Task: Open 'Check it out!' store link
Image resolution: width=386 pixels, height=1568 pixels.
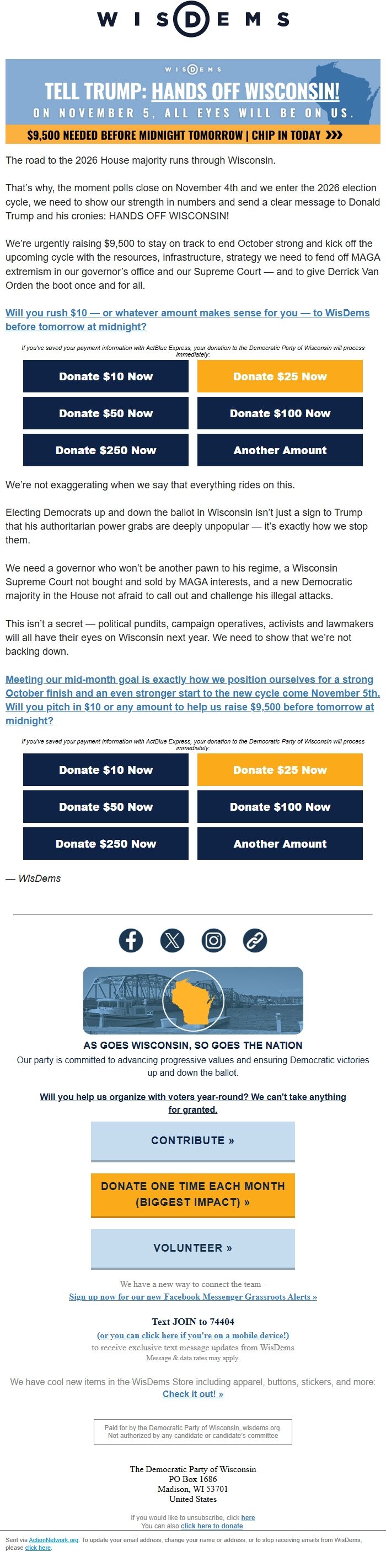Action: pos(192,1394)
